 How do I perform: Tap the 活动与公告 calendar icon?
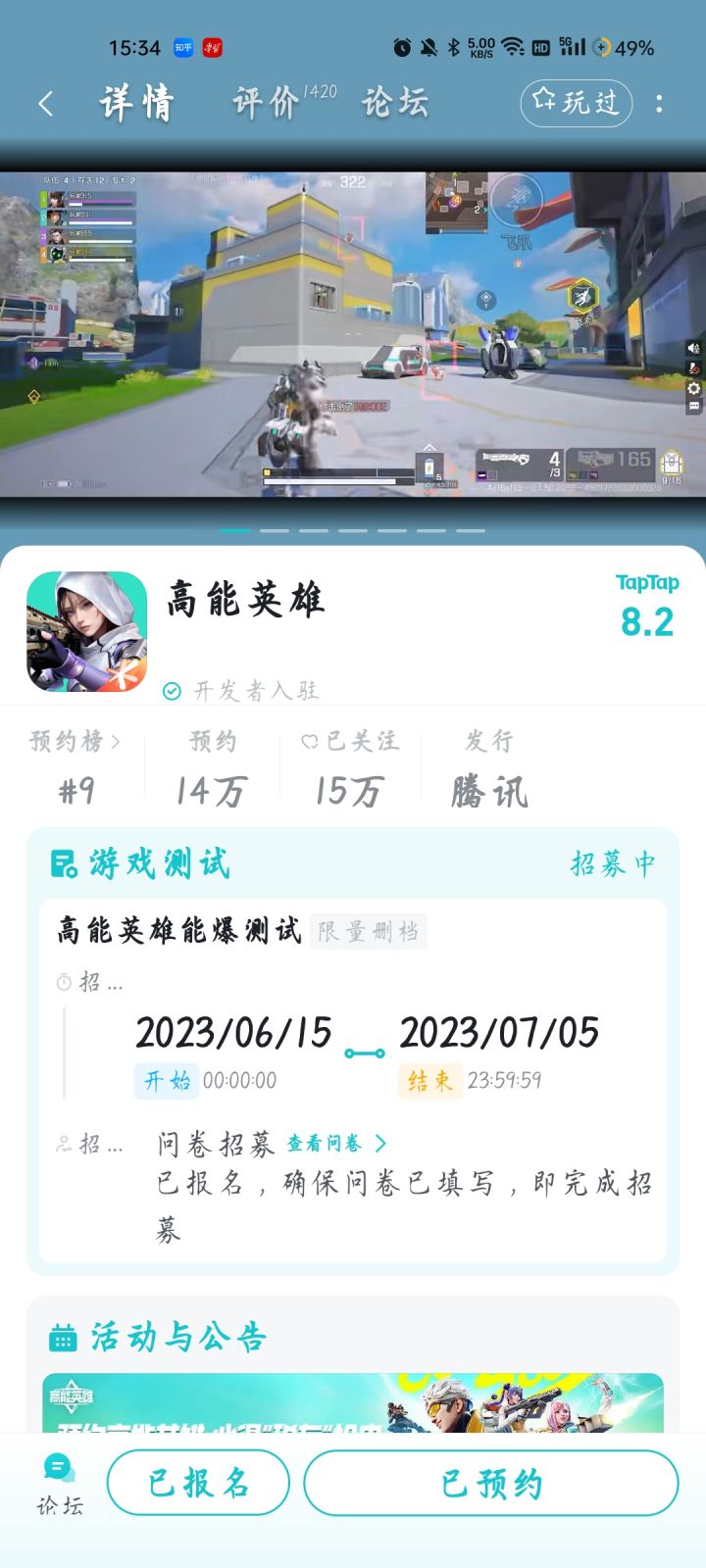63,1336
